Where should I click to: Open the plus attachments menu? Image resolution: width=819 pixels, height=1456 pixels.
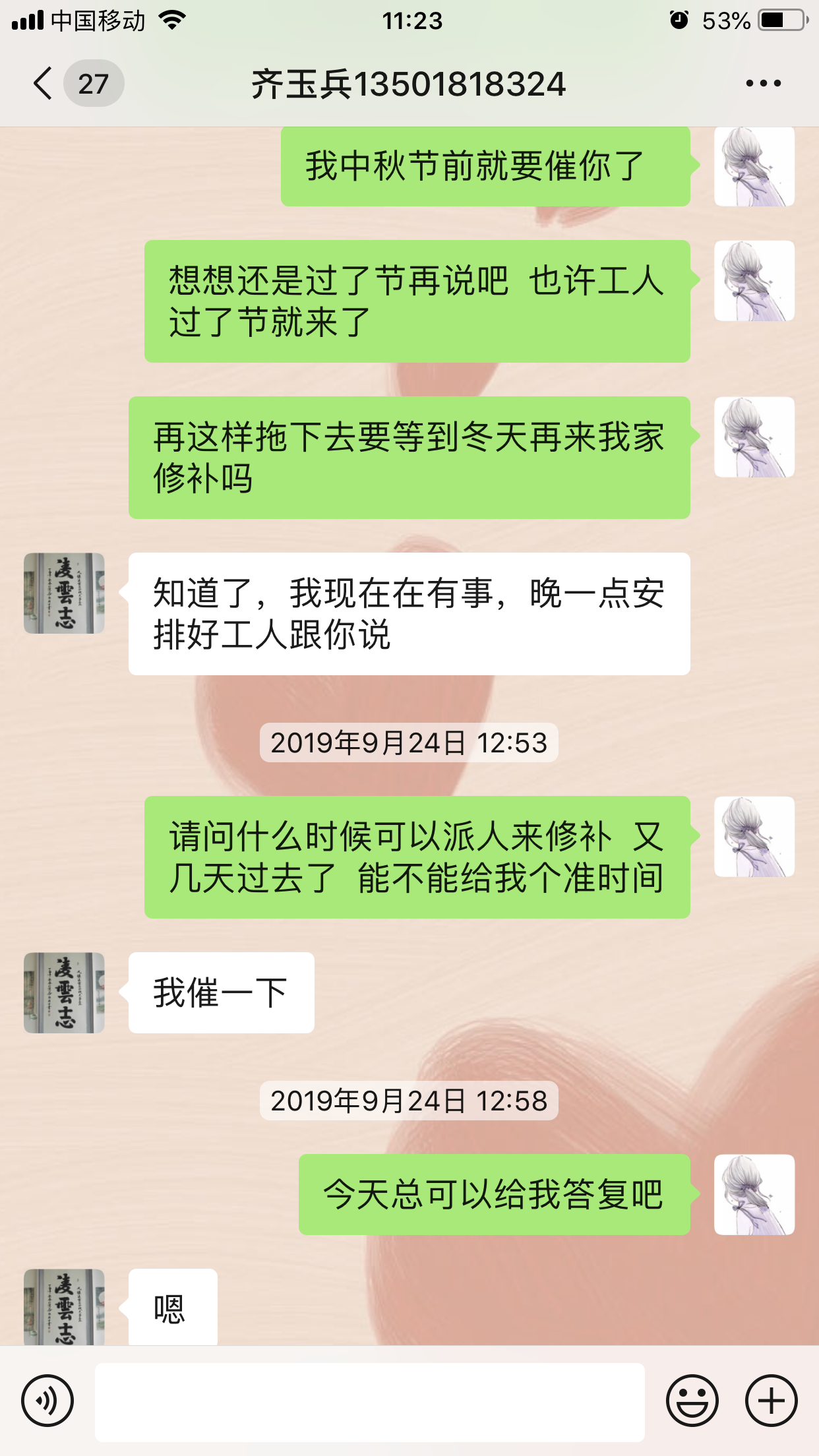click(x=771, y=1401)
